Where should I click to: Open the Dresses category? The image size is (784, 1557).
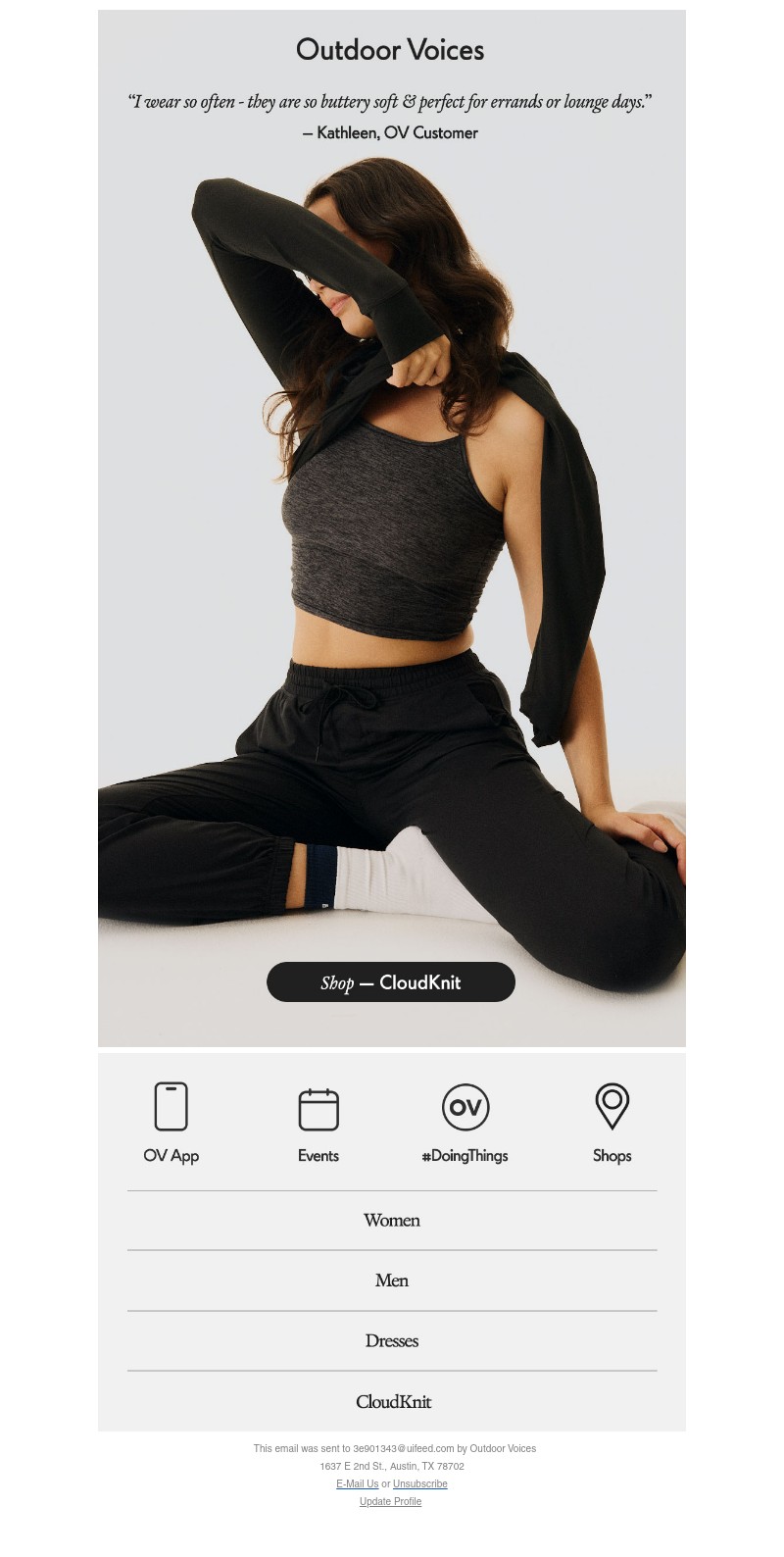coord(392,1341)
